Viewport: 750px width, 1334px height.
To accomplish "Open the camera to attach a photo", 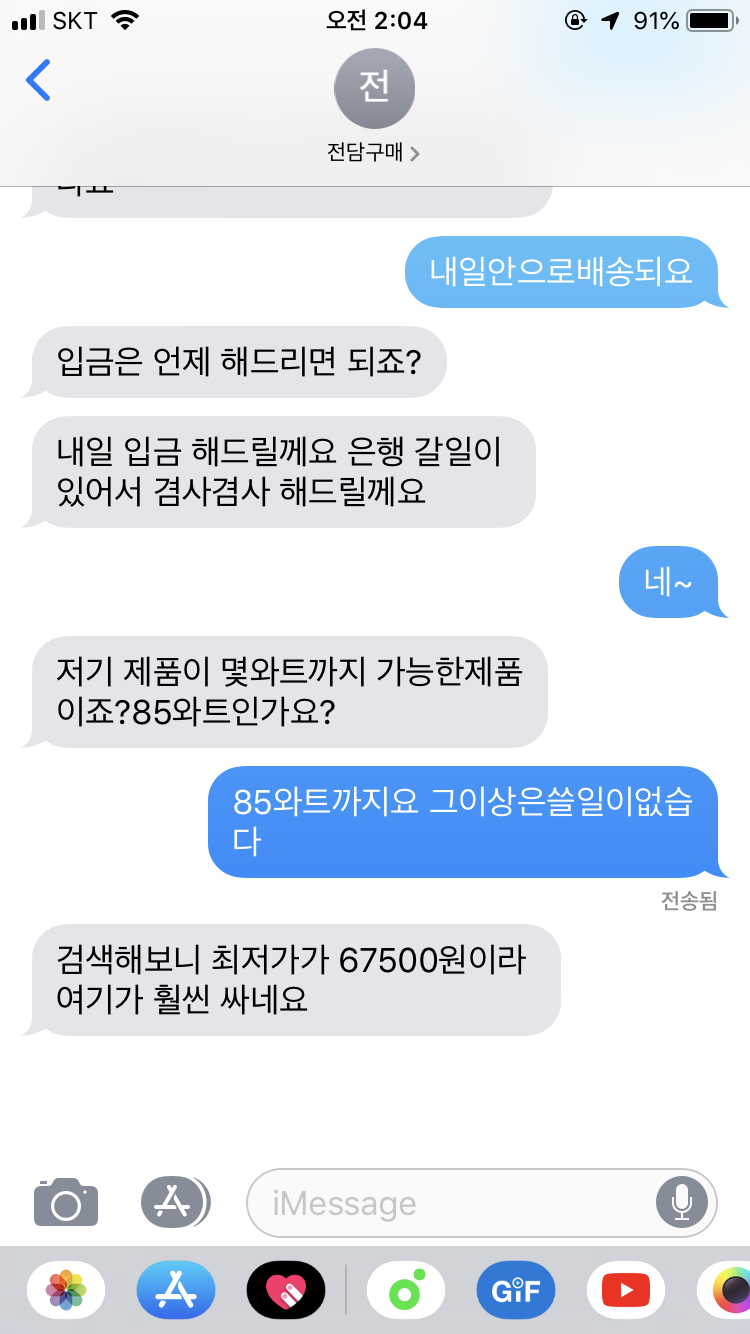I will click(66, 1203).
